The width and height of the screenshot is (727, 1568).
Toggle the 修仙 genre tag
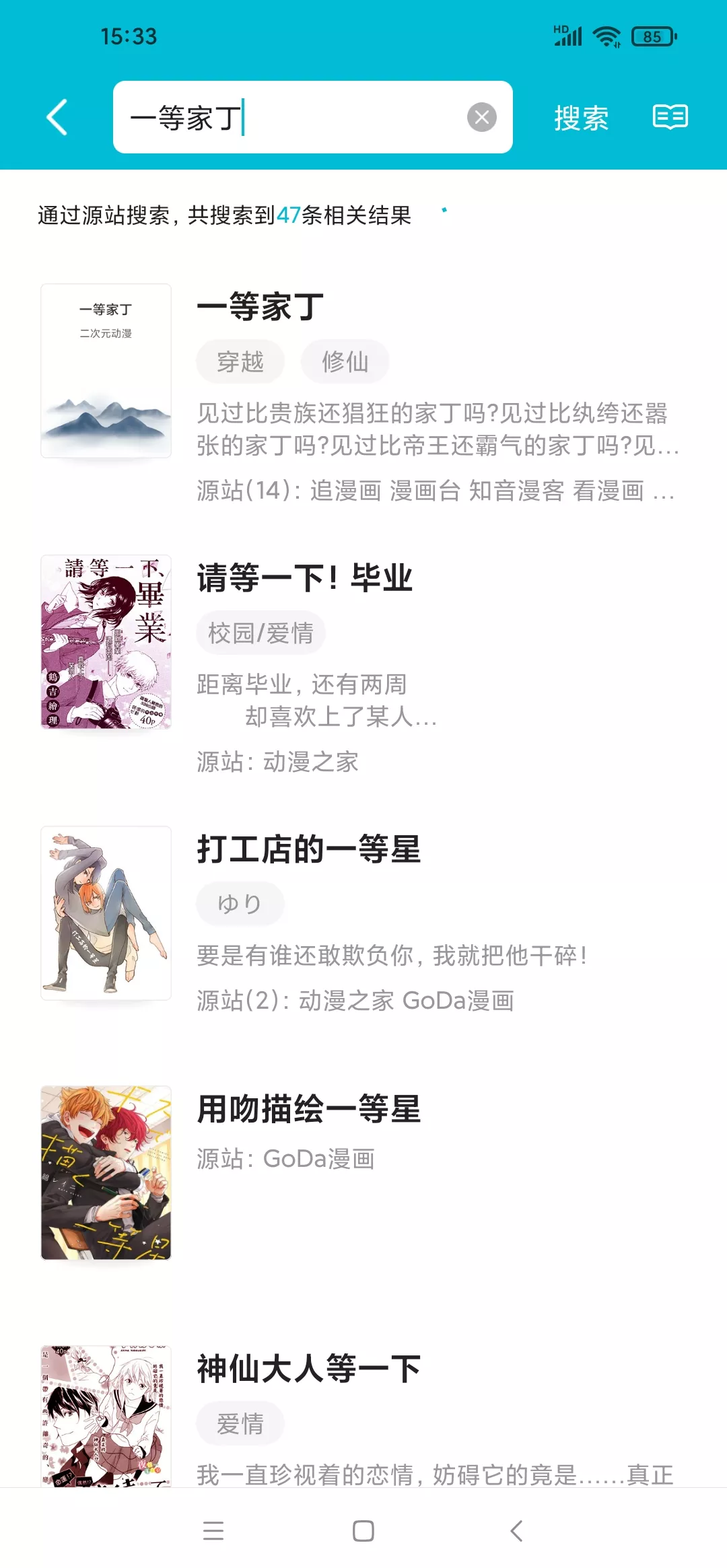click(345, 361)
